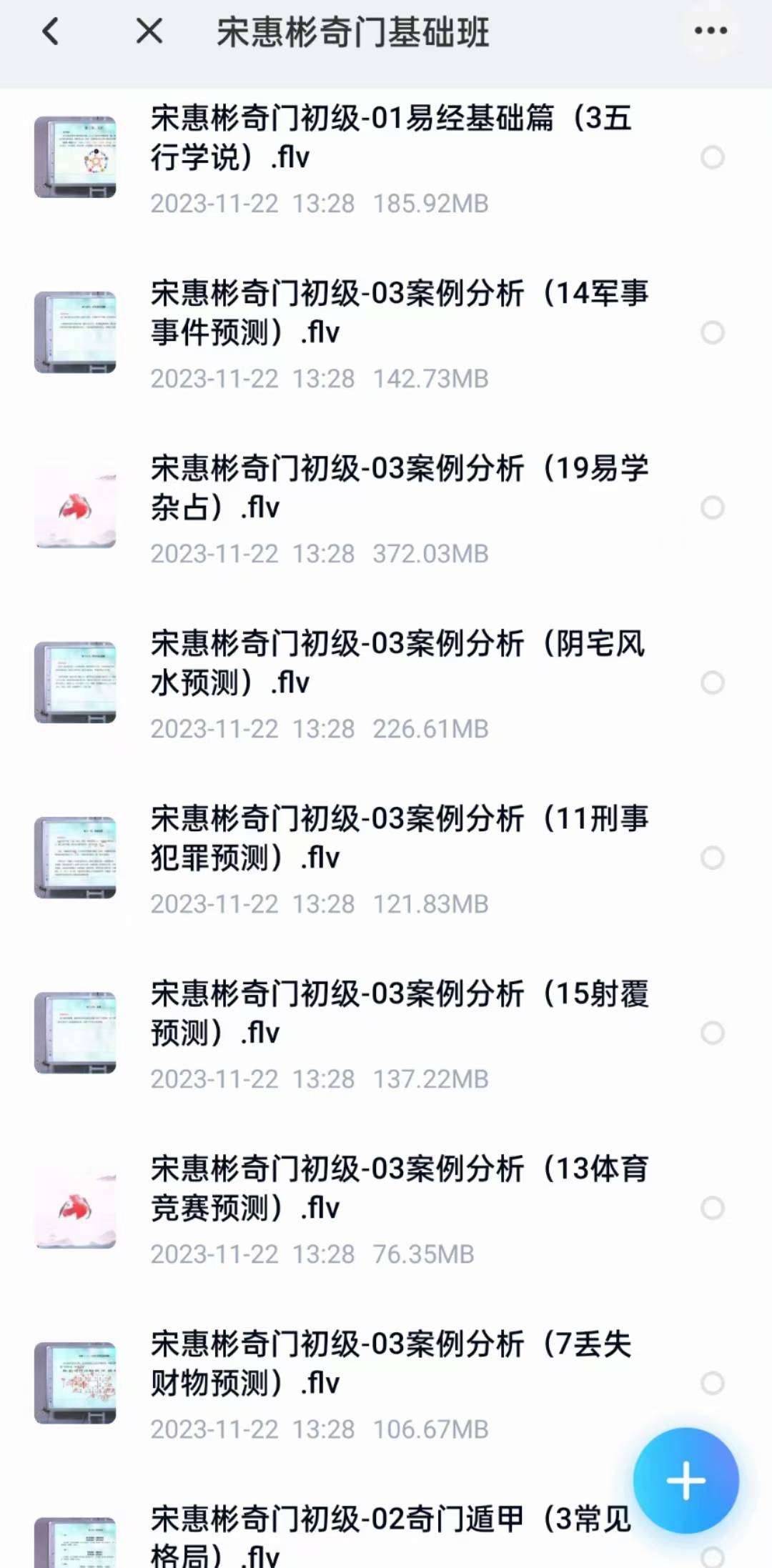Open the 11刑事犯罪预测 video file
The width and height of the screenshot is (772, 1568).
coord(399,838)
